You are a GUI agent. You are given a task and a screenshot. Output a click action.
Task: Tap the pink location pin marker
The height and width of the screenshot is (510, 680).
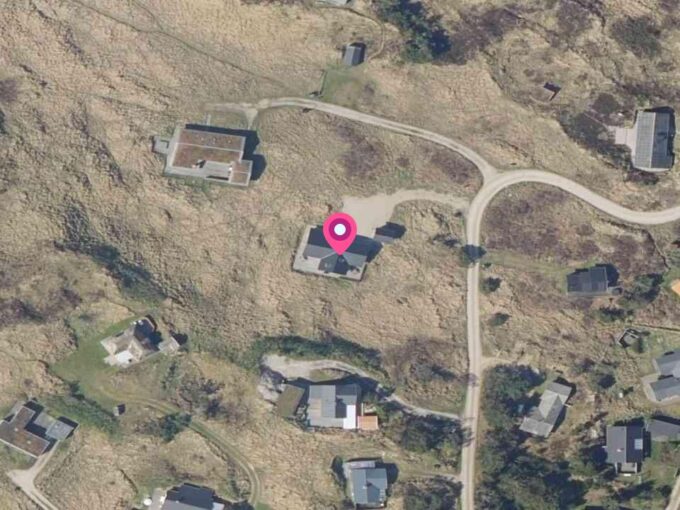[x=340, y=232]
